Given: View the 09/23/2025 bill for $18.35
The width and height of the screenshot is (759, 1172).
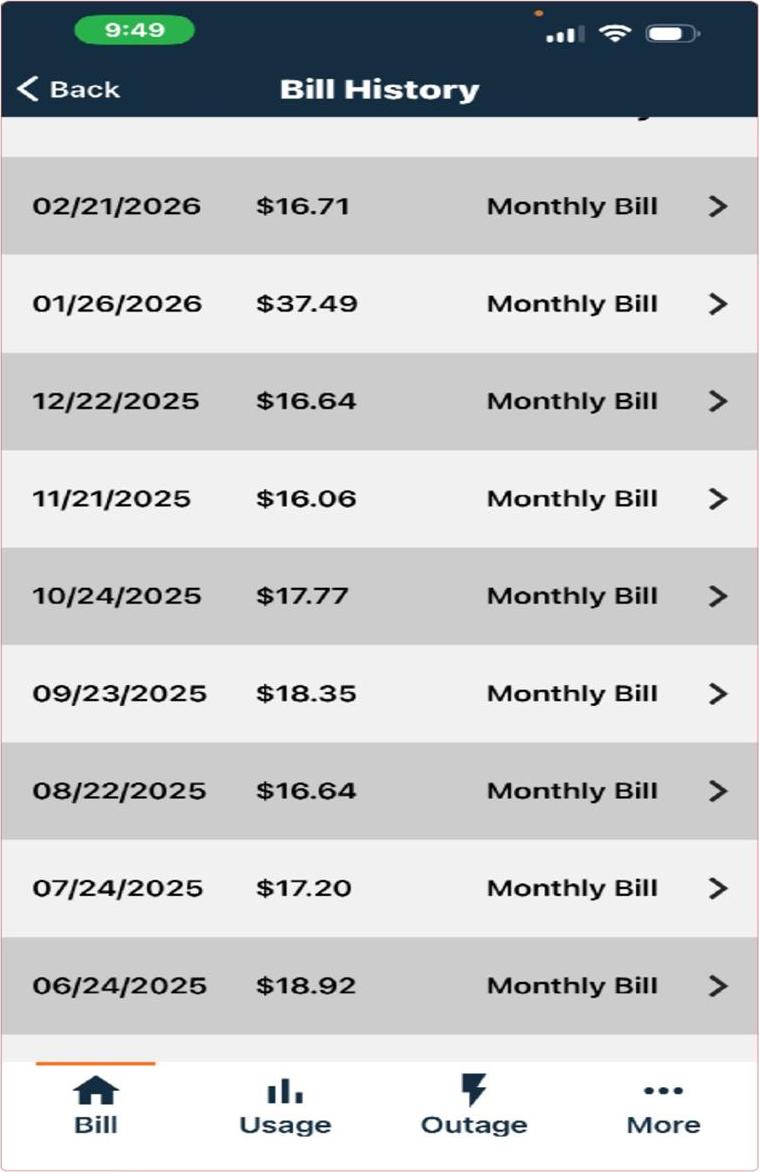Looking at the screenshot, I should tap(379, 694).
